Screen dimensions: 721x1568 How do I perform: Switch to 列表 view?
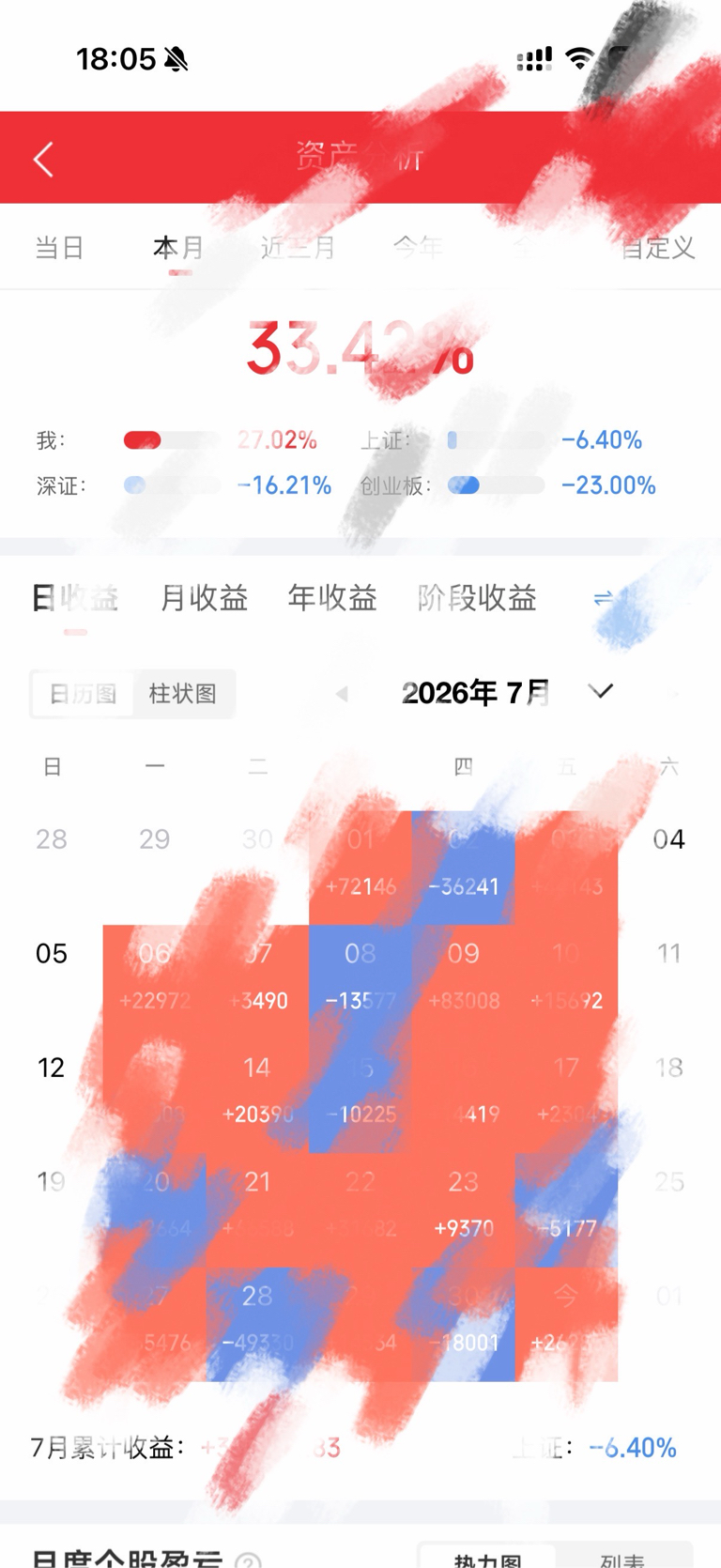click(622, 1558)
